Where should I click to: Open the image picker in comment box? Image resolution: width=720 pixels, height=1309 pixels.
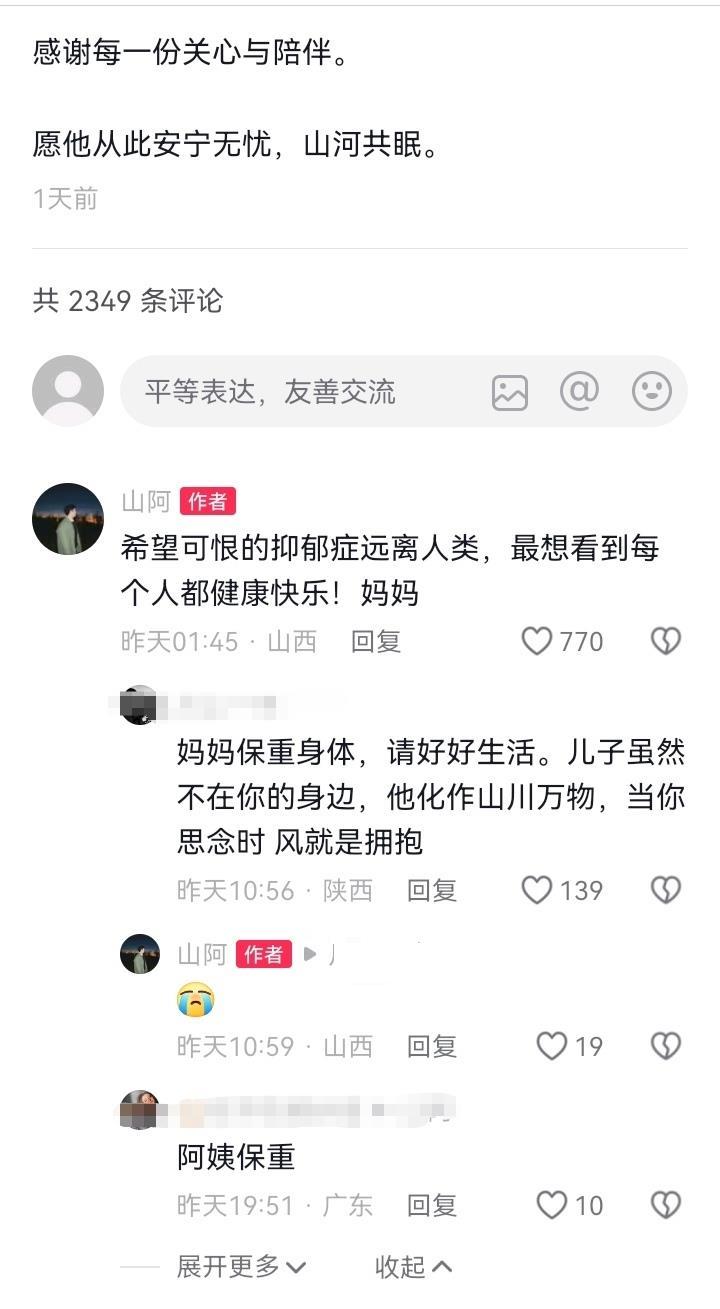click(x=510, y=392)
